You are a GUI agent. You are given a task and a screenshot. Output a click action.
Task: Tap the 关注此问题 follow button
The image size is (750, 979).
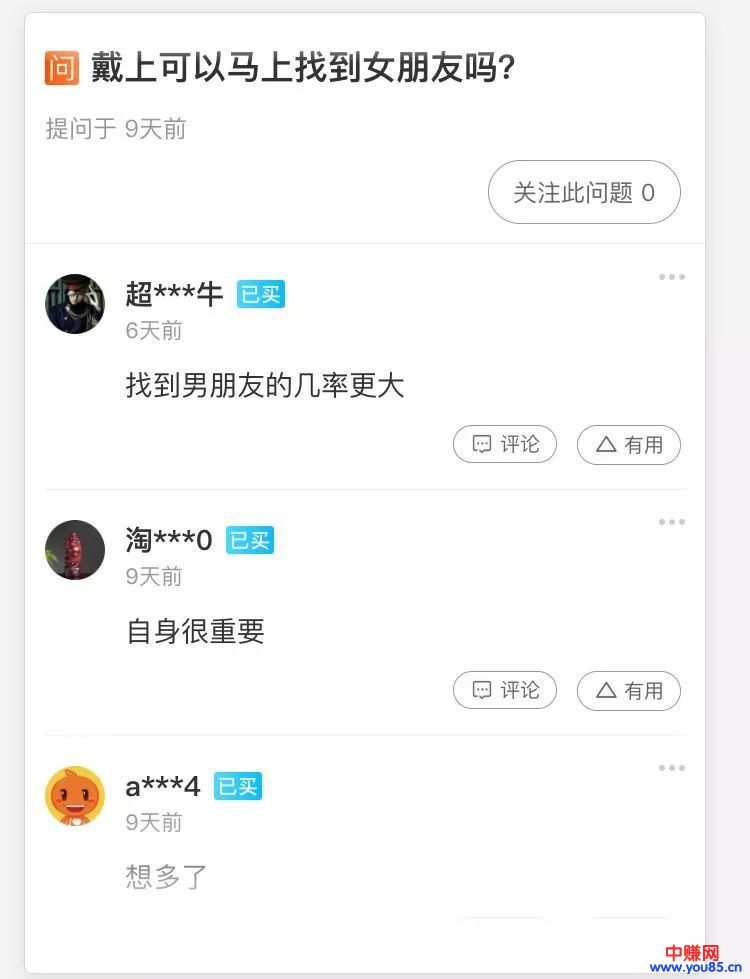pos(584,192)
